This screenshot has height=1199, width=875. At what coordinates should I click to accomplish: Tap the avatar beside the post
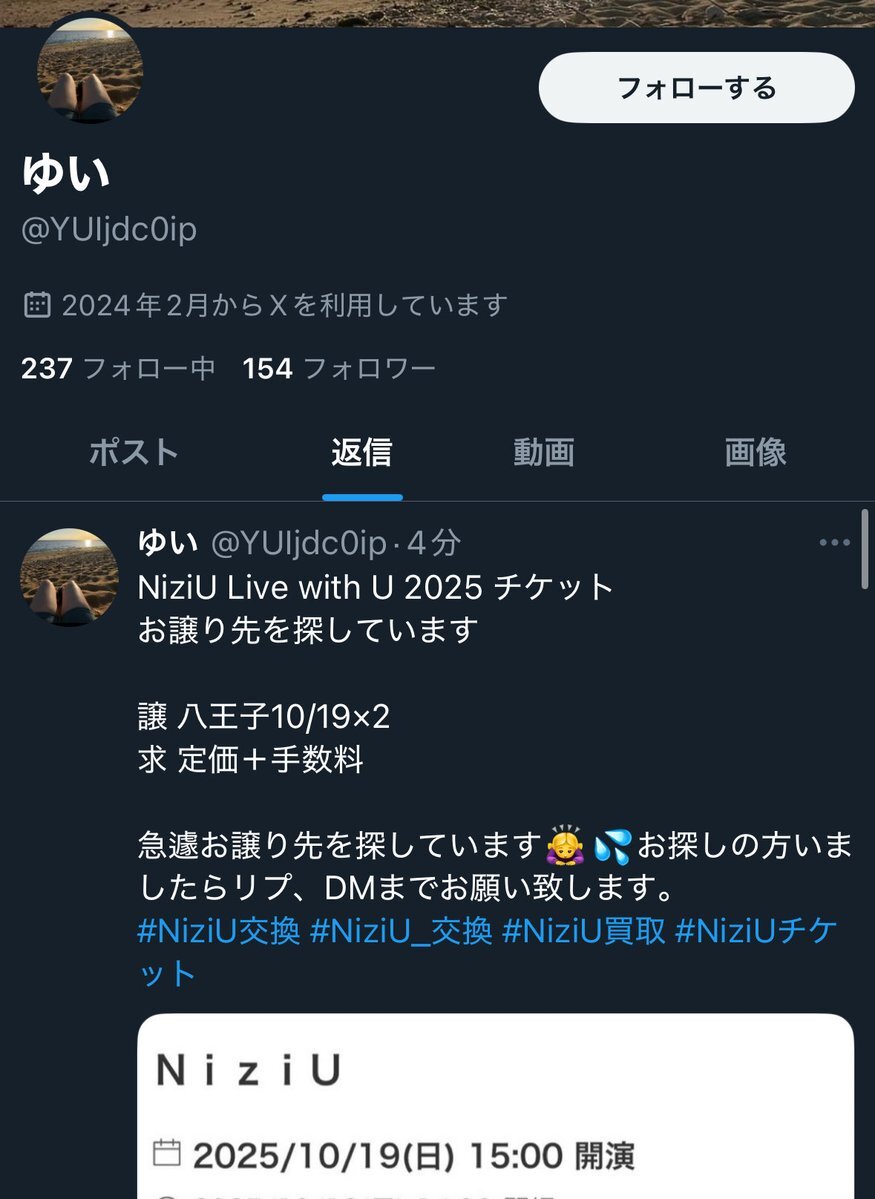tap(70, 577)
